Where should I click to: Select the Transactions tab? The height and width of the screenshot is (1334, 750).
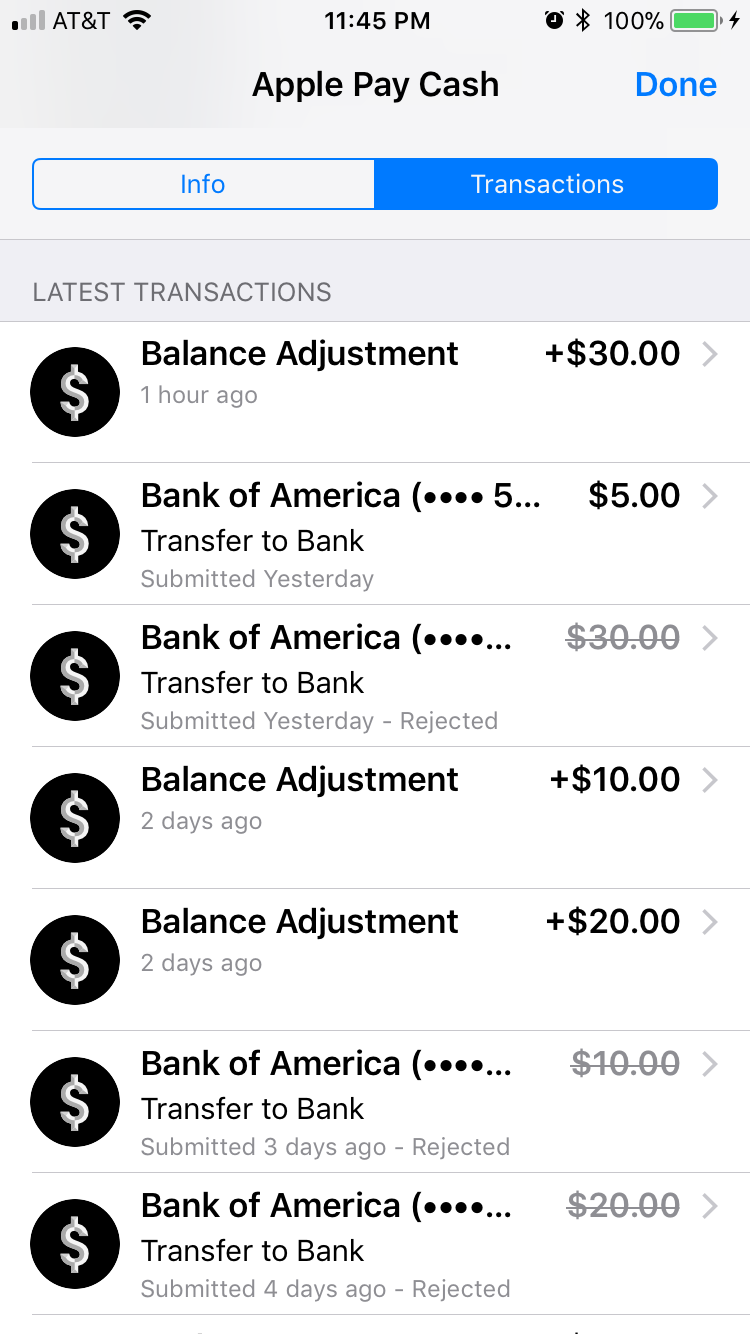(x=546, y=184)
